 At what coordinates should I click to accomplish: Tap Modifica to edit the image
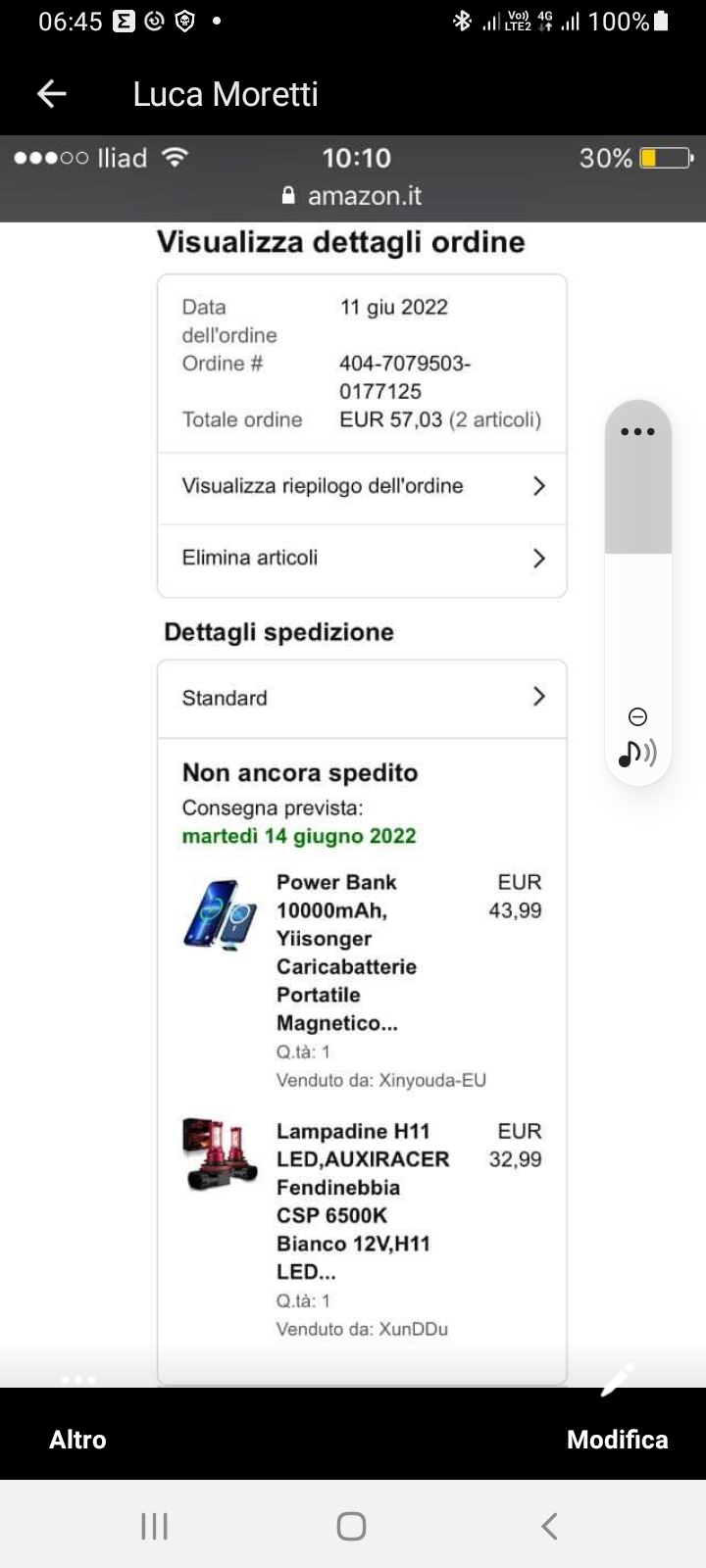[617, 1439]
